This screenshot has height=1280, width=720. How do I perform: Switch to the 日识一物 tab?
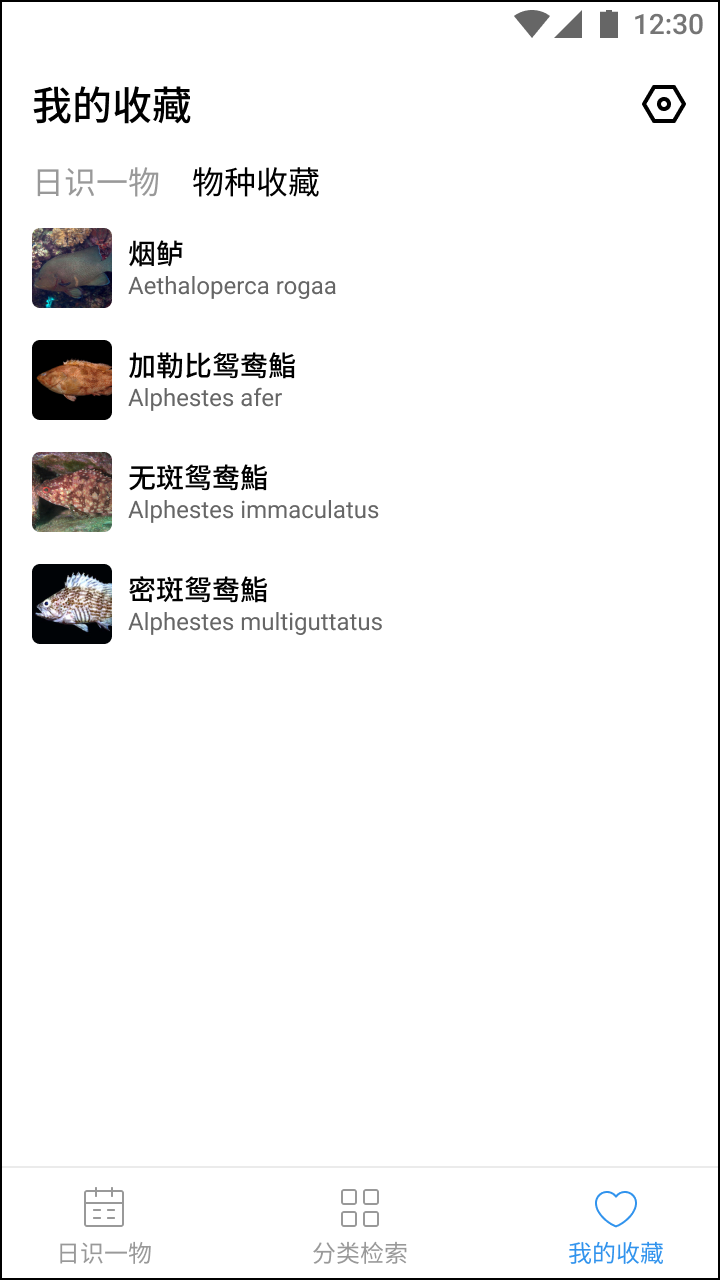pyautogui.click(x=97, y=182)
